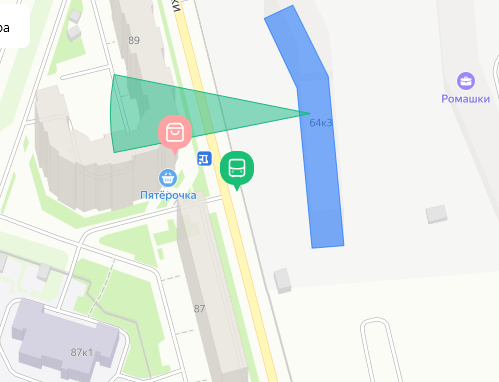Tap the blue playground icon
Image resolution: width=499 pixels, height=382 pixels.
point(204,158)
